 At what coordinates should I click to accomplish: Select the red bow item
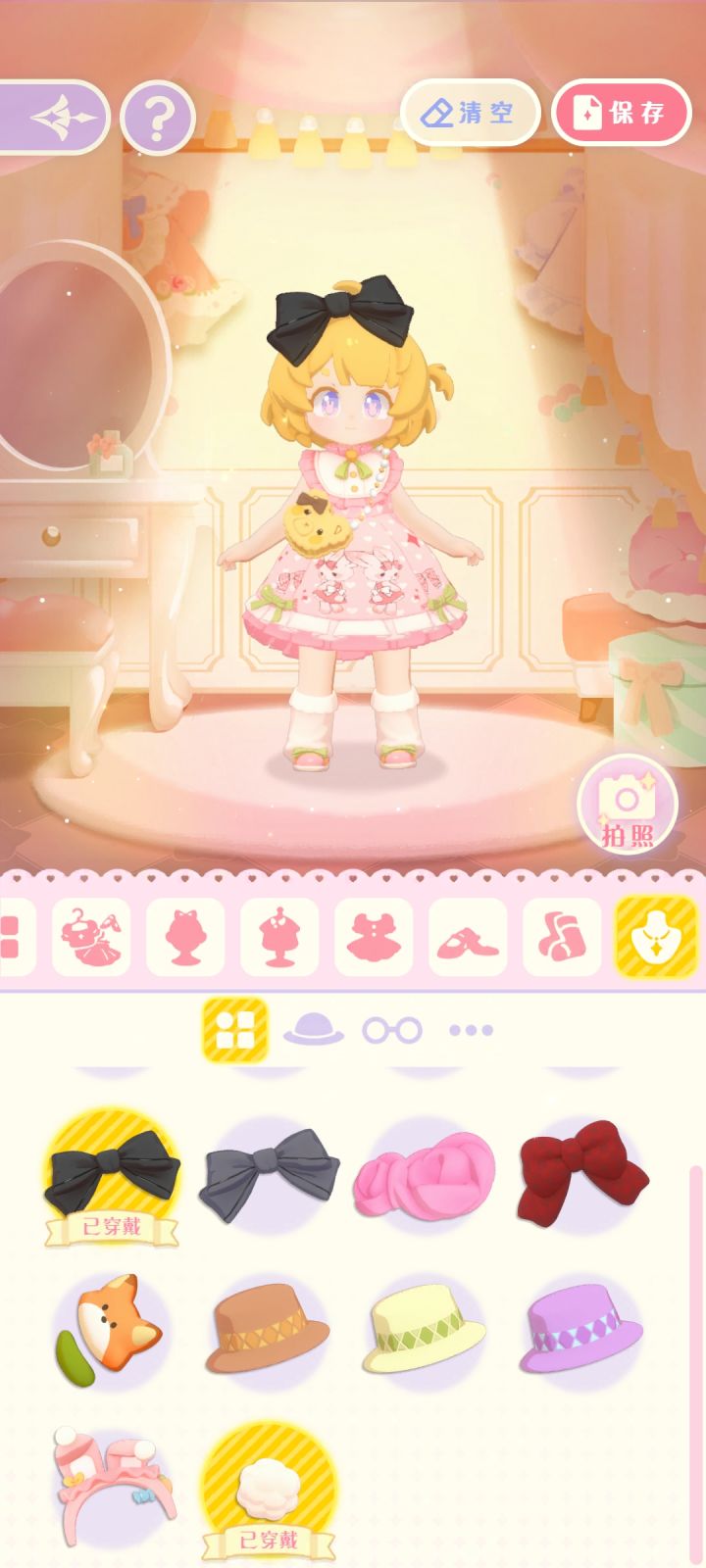(582, 1173)
